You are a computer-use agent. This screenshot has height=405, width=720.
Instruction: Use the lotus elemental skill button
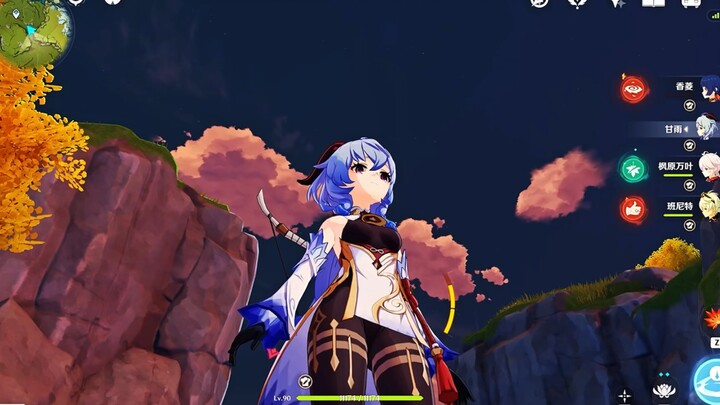[x=664, y=390]
